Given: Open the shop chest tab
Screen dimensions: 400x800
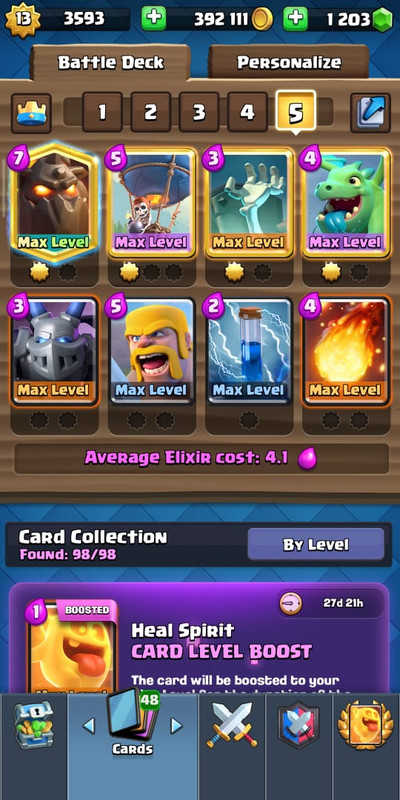Looking at the screenshot, I should 33,724.
